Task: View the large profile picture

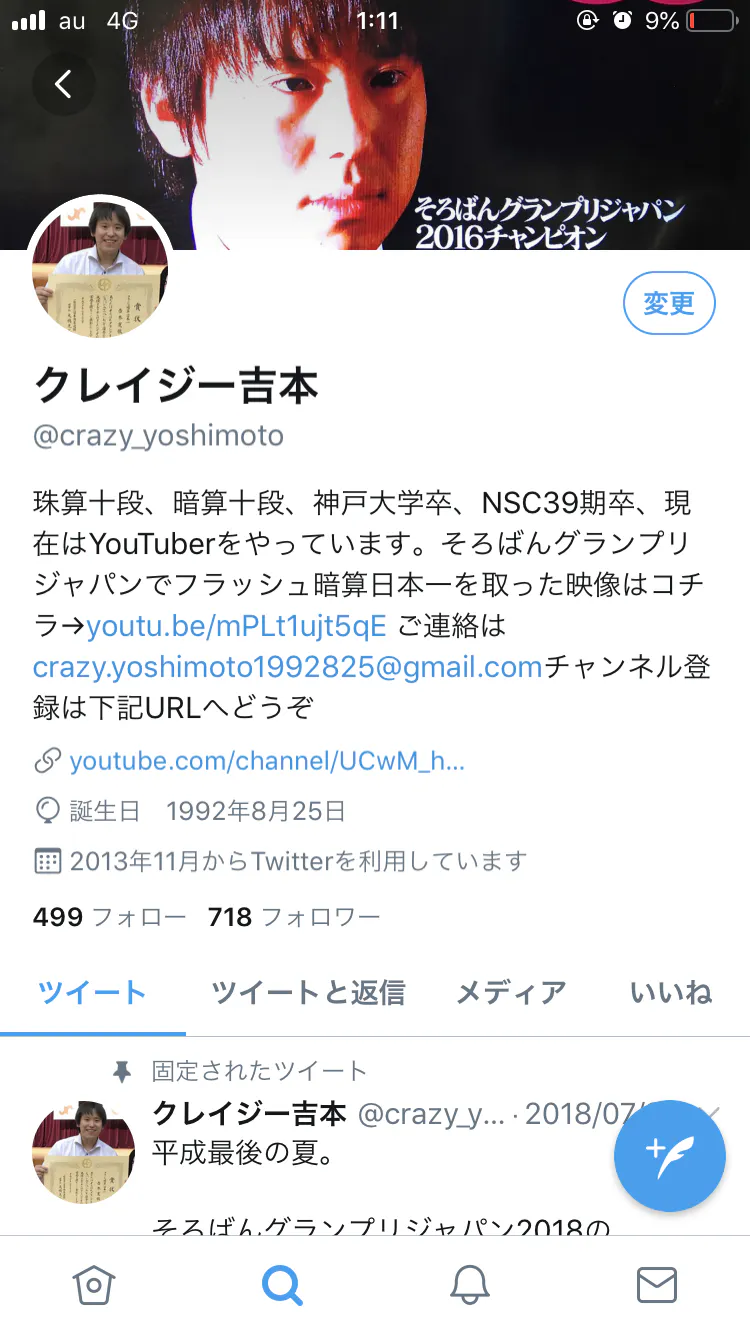Action: 100,269
